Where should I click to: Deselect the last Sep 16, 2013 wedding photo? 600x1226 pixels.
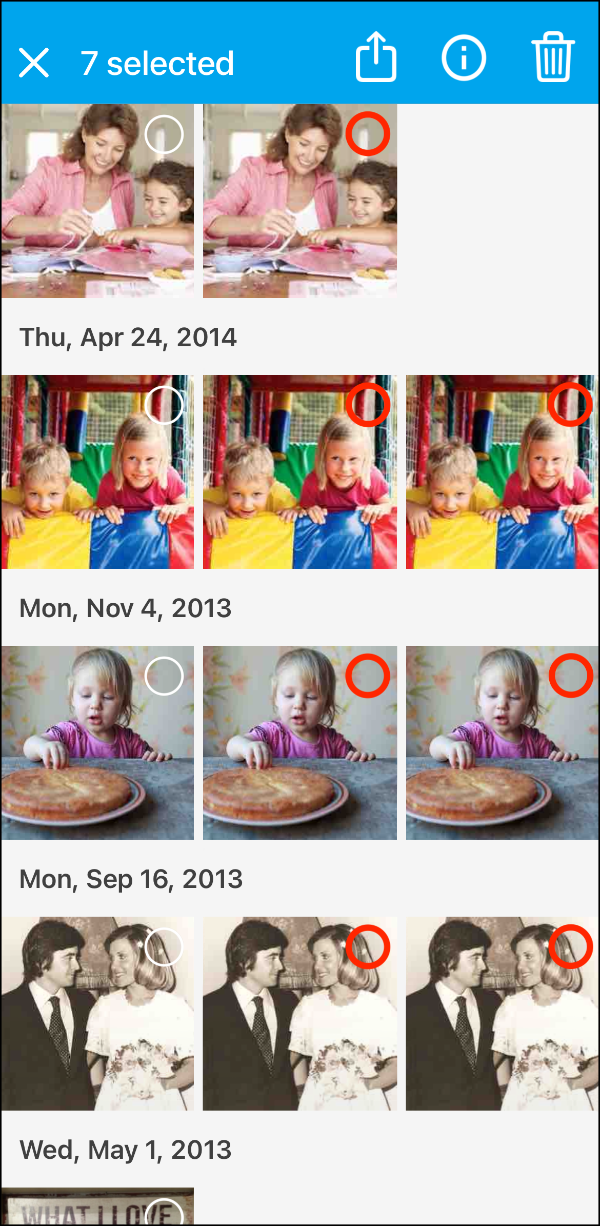(x=570, y=947)
